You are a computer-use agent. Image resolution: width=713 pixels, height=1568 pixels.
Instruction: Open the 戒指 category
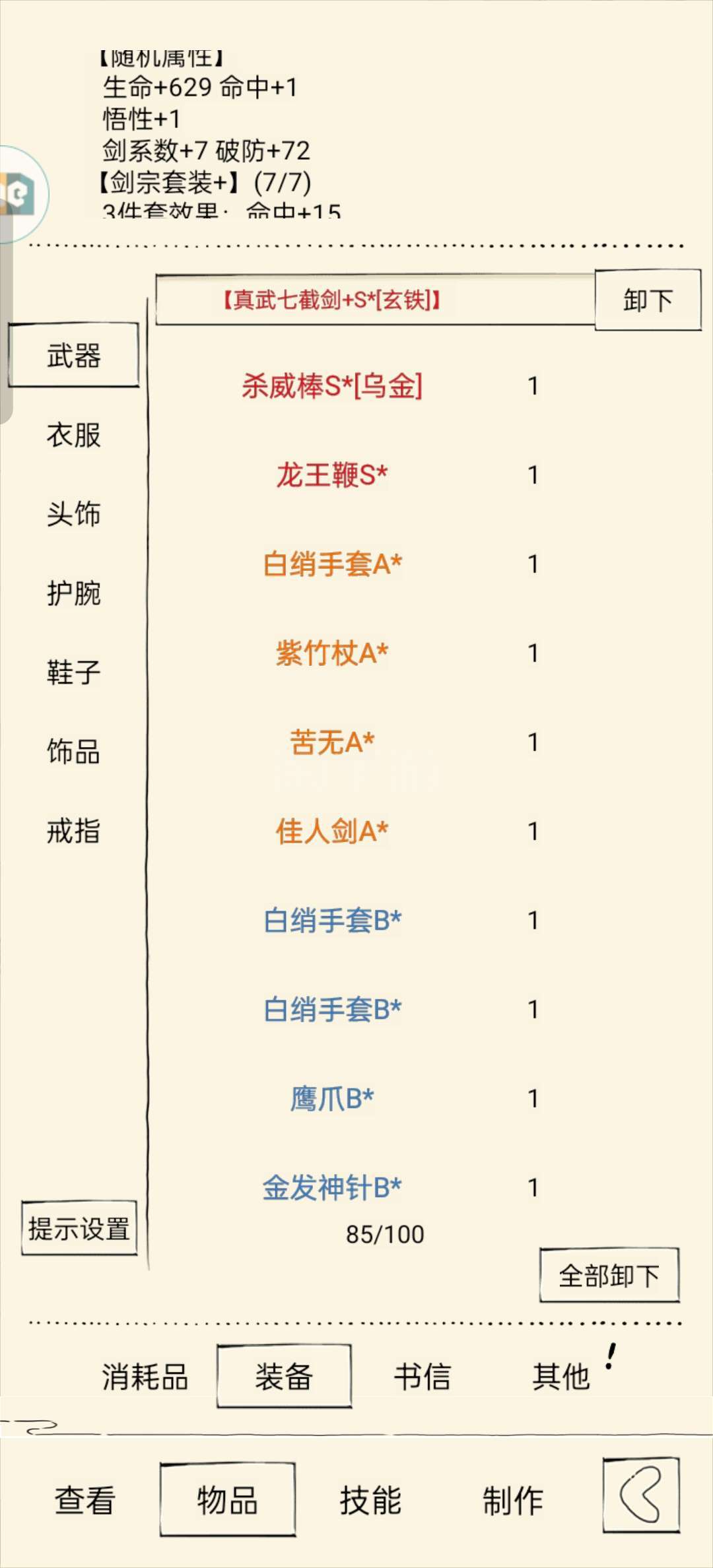tap(73, 831)
